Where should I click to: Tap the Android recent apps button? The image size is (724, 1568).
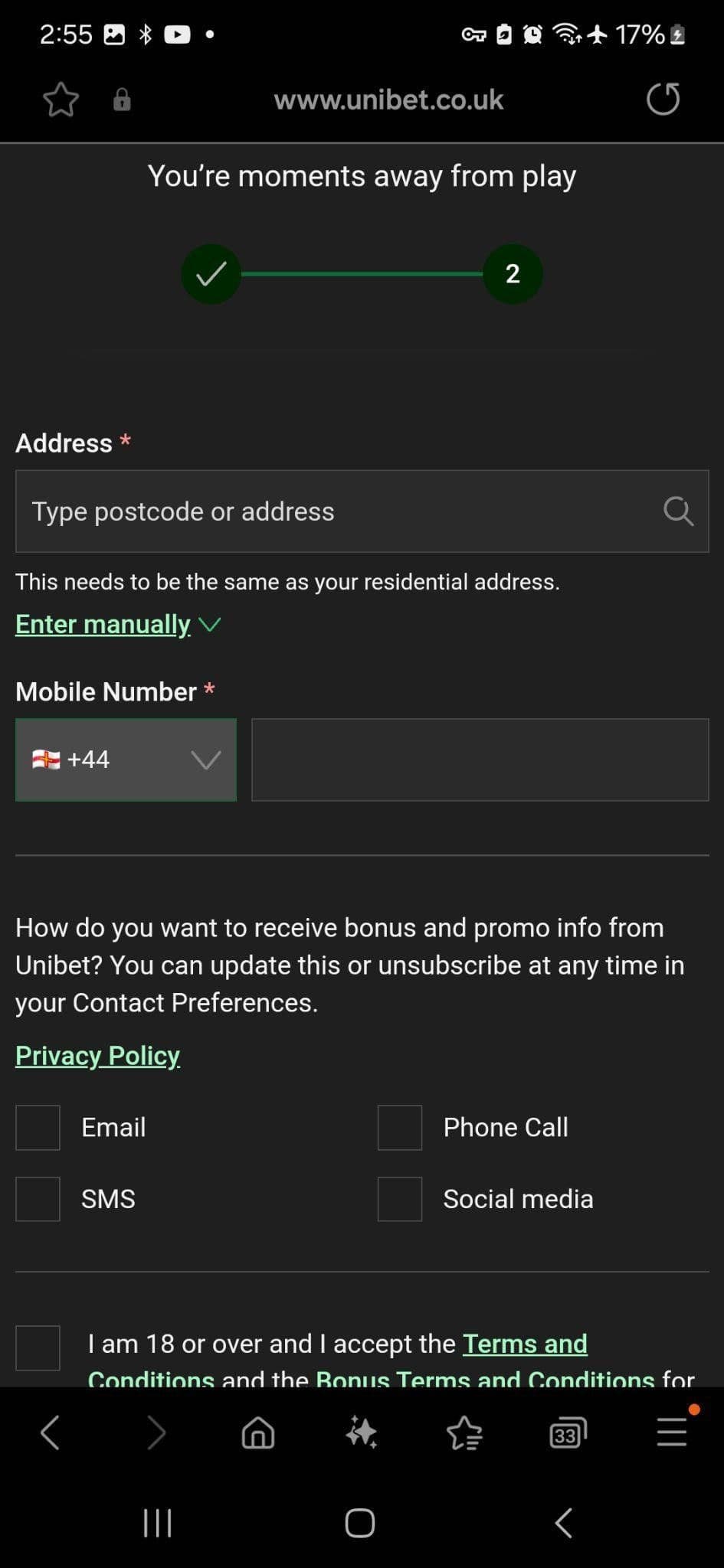point(157,1522)
